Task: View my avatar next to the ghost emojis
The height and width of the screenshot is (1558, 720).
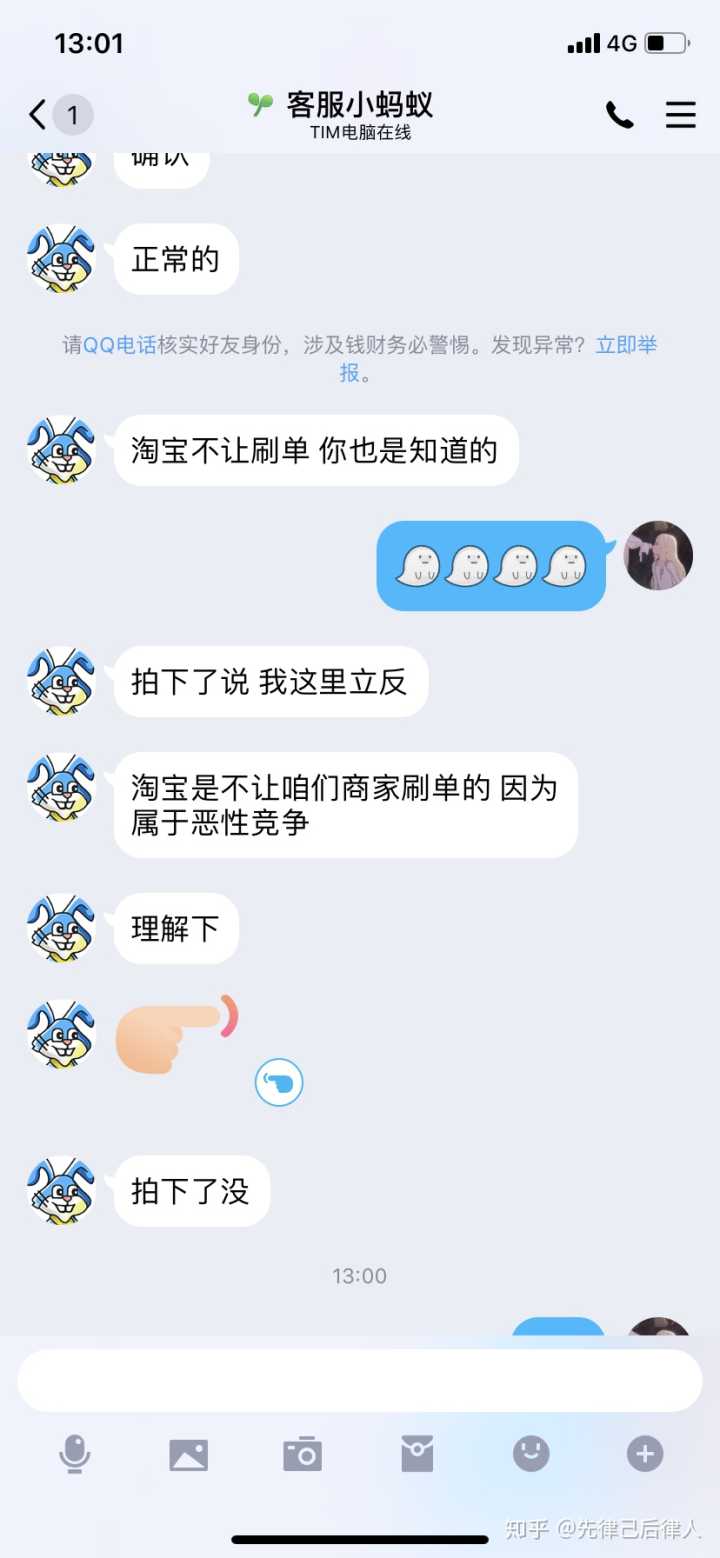Action: pos(658,556)
